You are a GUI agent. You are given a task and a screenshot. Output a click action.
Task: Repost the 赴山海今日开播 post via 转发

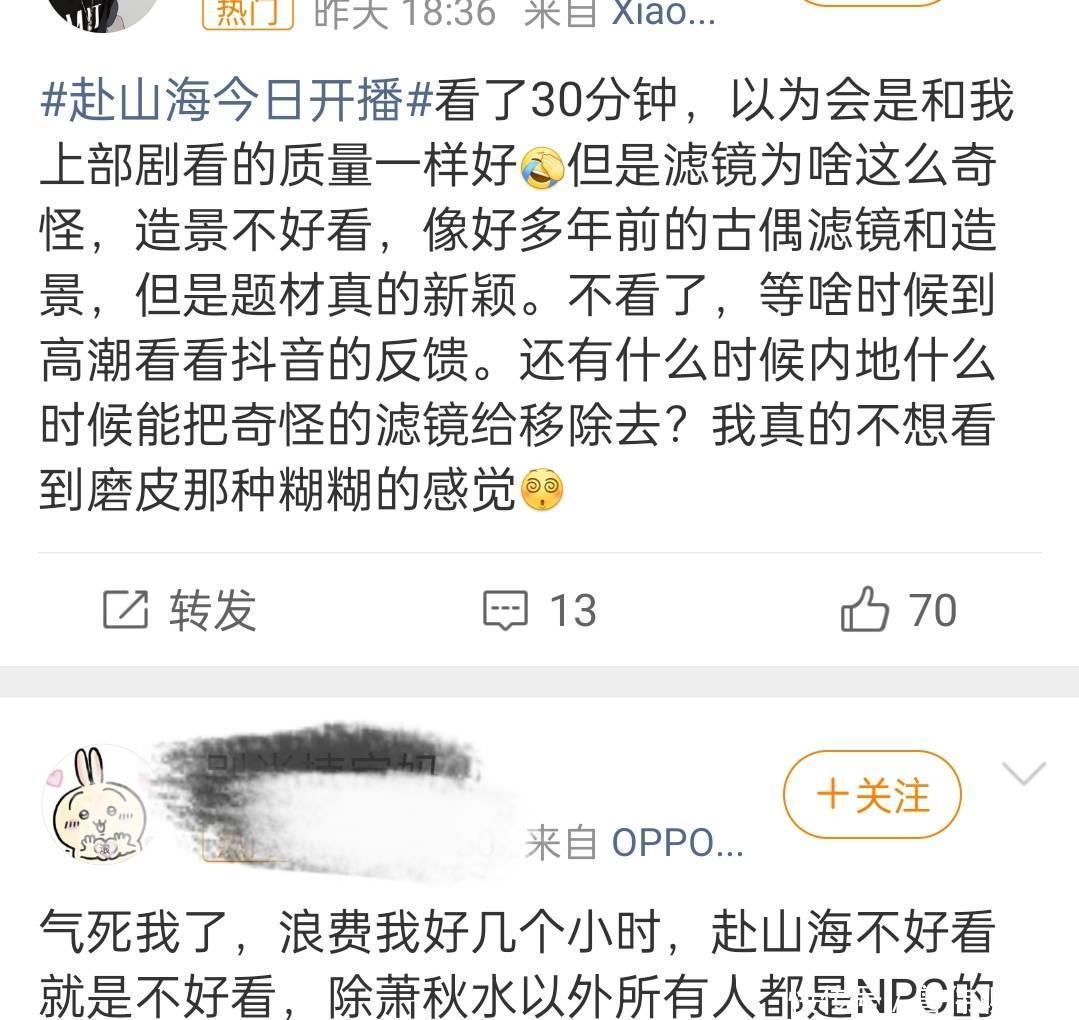point(180,610)
